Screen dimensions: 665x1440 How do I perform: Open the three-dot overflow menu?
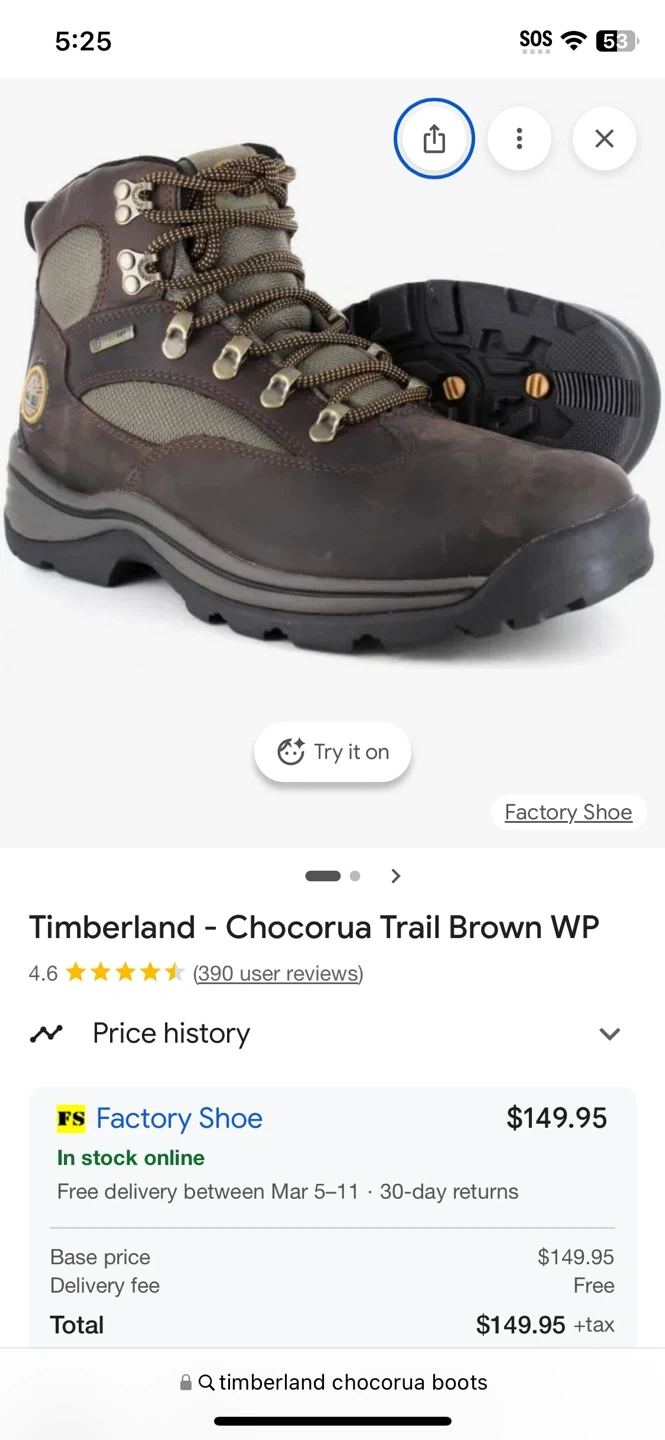click(519, 139)
